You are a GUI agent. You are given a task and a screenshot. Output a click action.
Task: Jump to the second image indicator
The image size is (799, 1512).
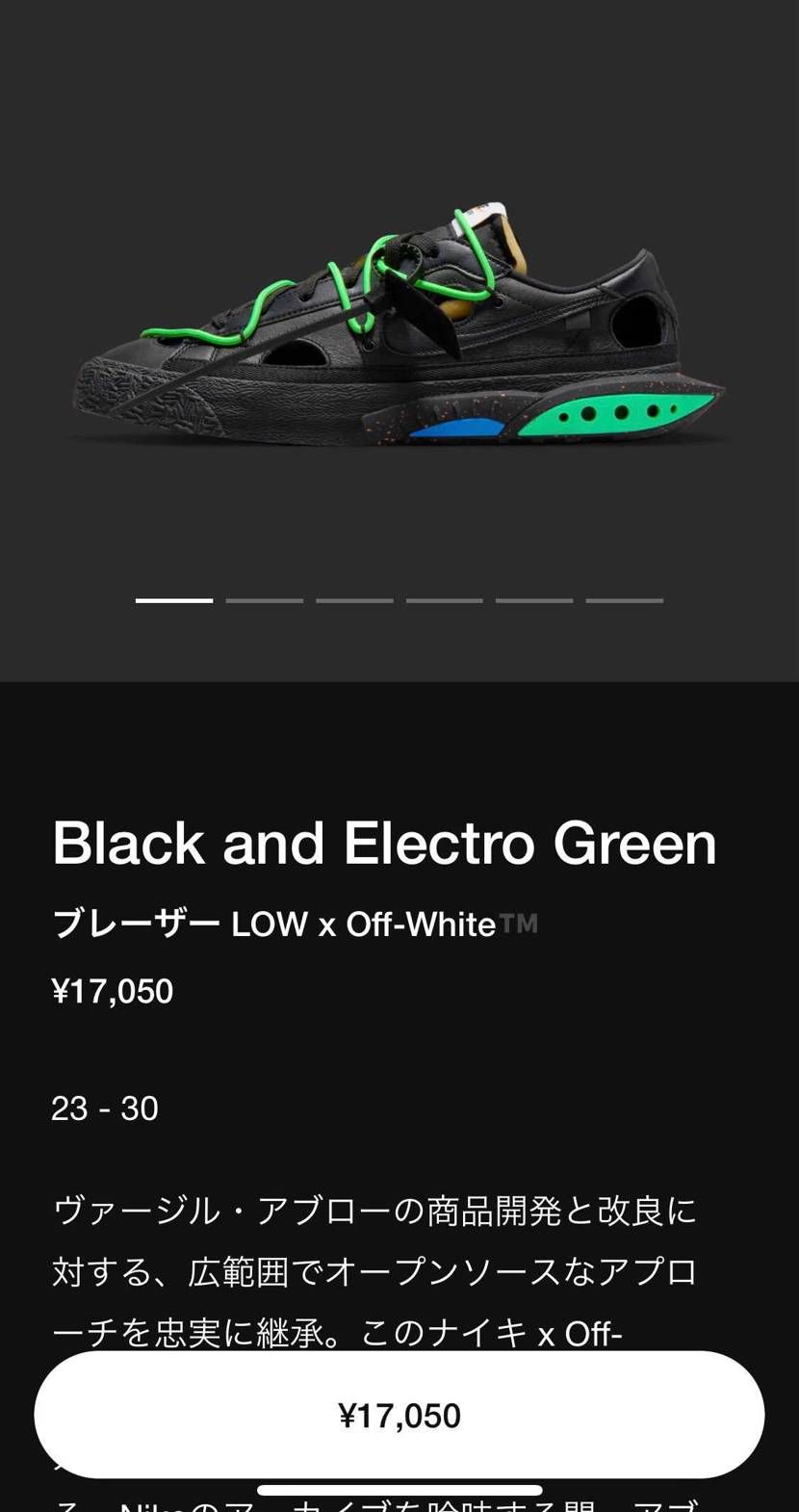click(264, 601)
